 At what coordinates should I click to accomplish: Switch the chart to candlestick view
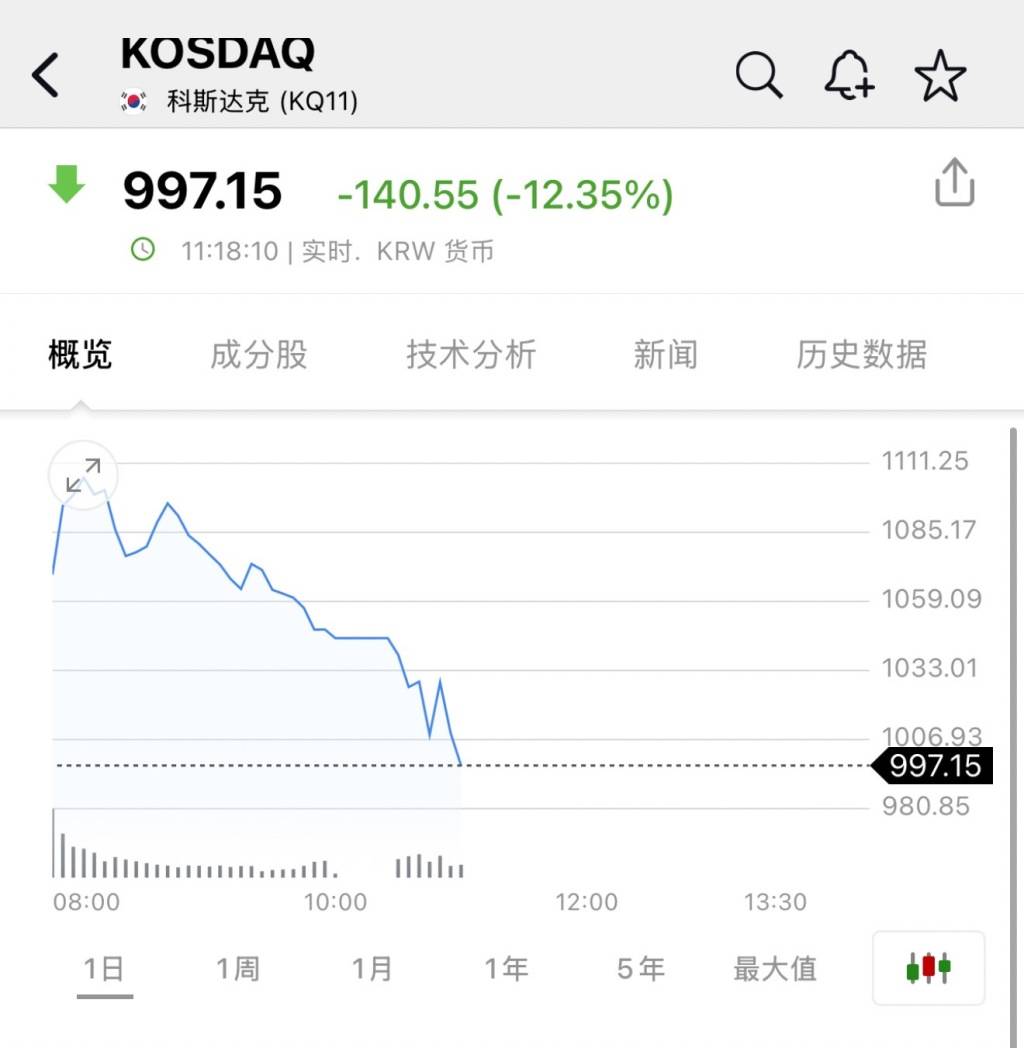click(x=928, y=967)
